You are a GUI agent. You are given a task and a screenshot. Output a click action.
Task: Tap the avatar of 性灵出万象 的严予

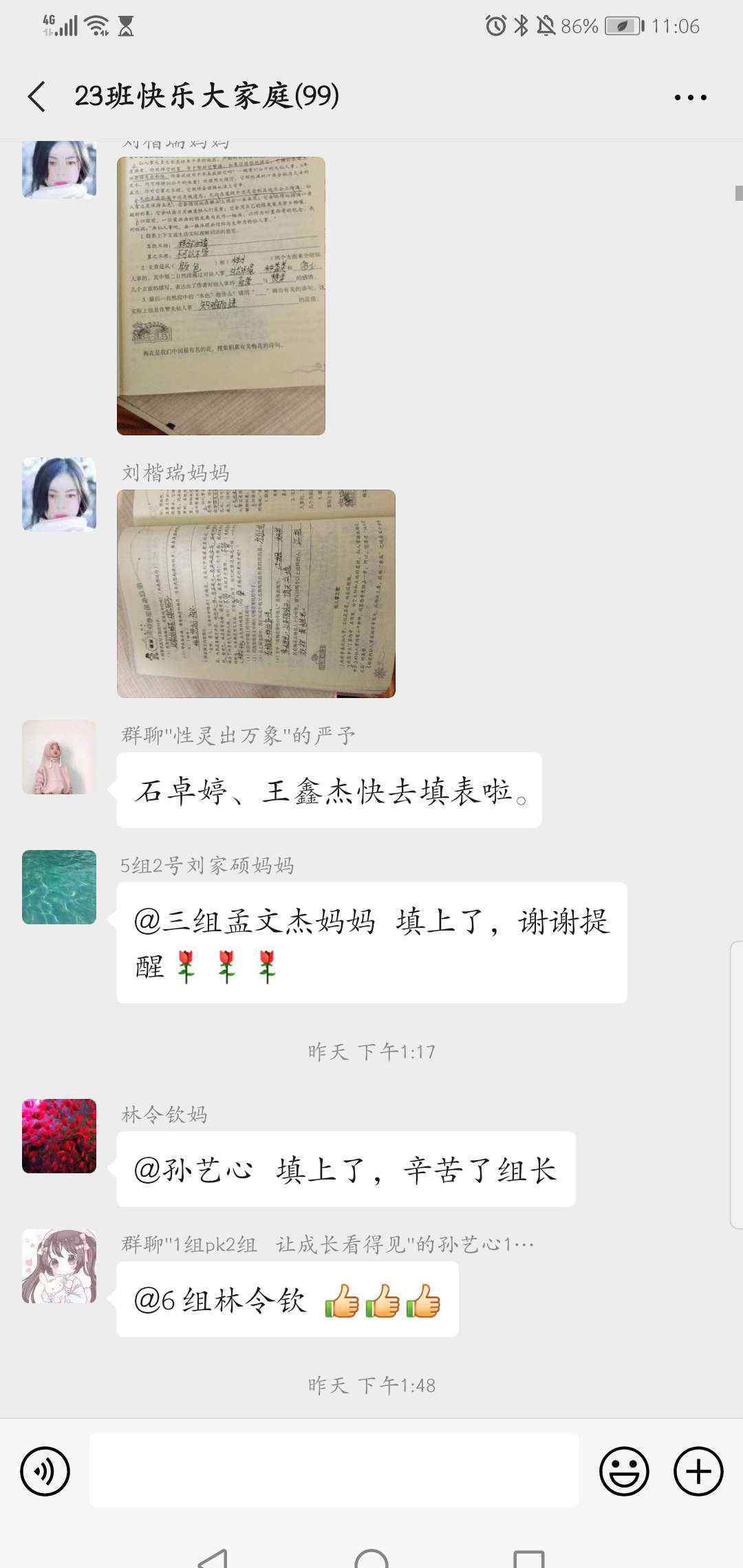pos(59,757)
